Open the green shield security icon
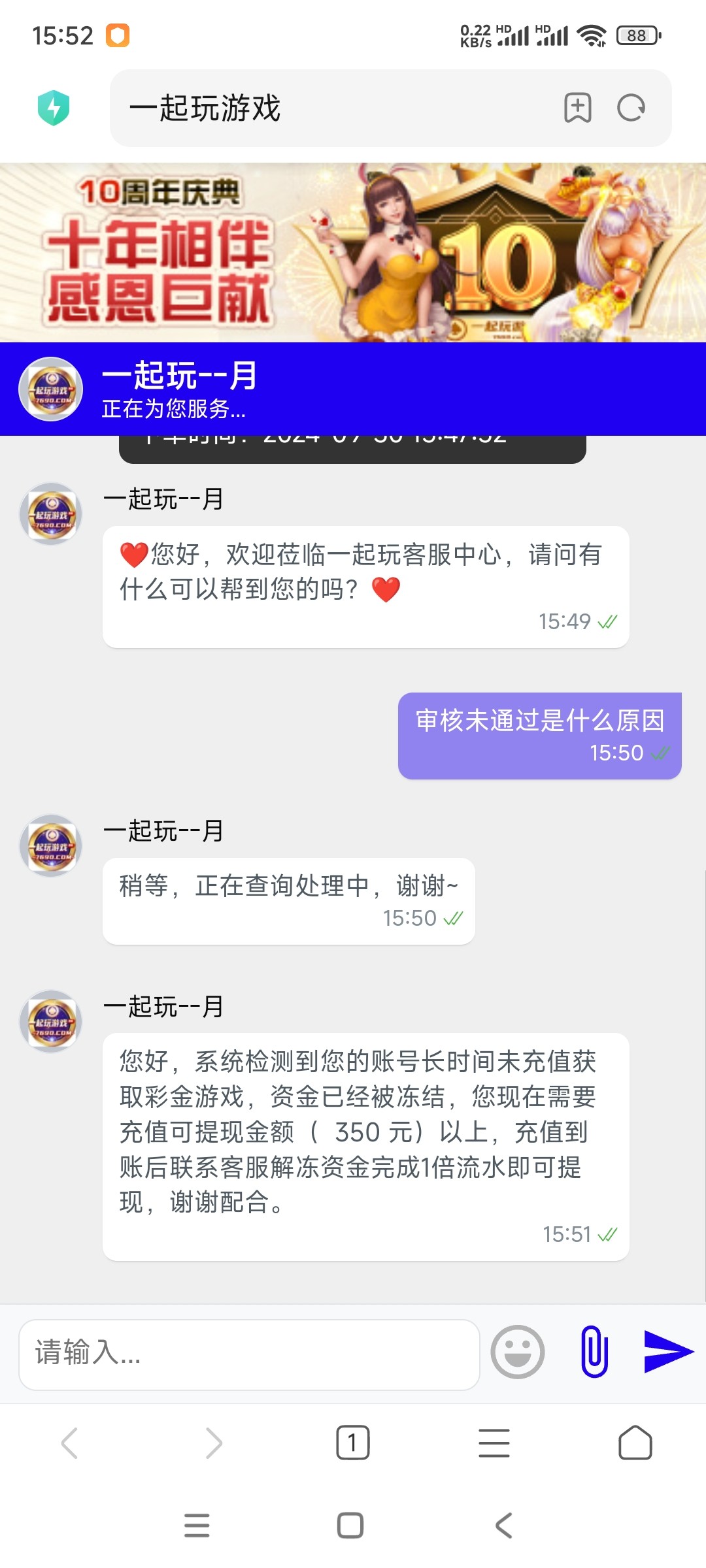Viewport: 706px width, 1568px height. pyautogui.click(x=54, y=108)
